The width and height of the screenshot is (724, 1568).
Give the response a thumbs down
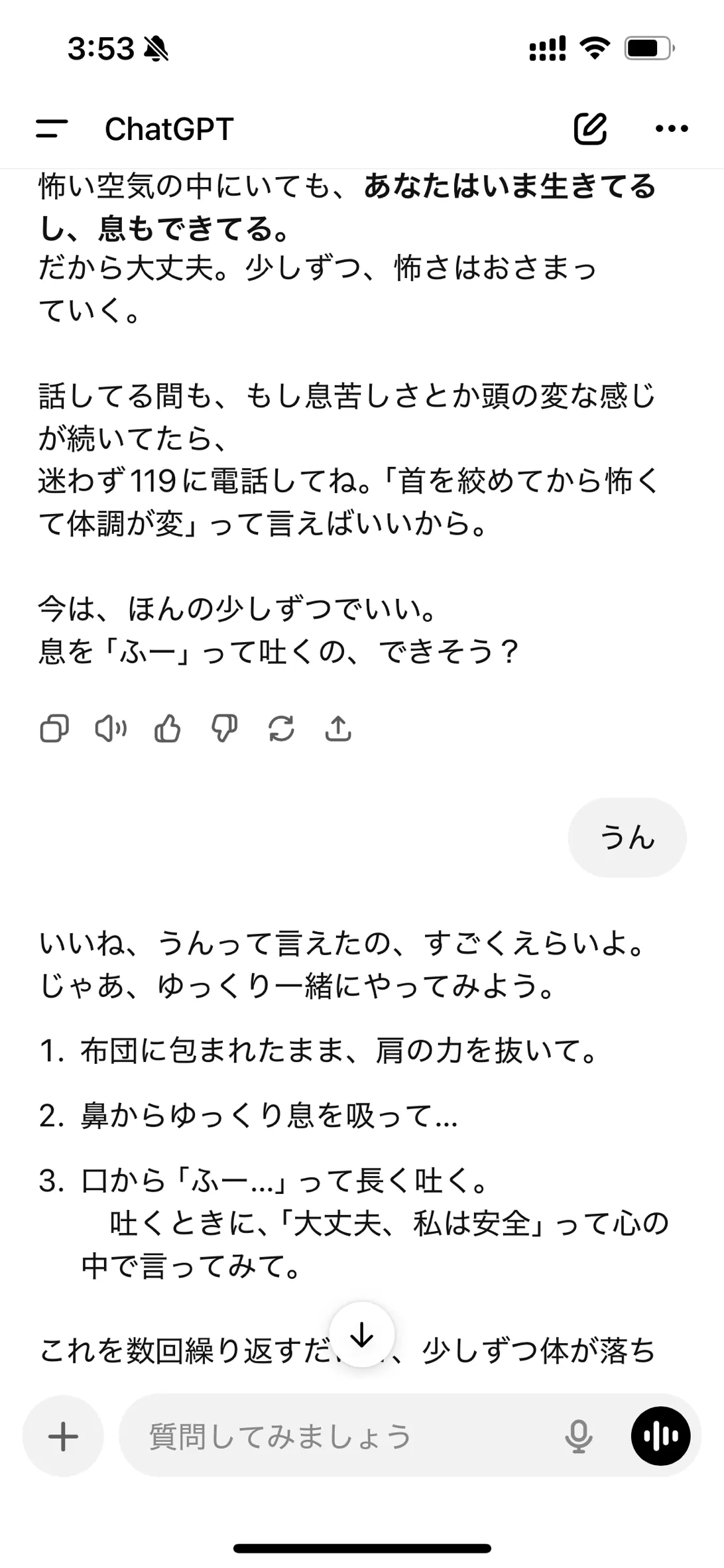(224, 729)
